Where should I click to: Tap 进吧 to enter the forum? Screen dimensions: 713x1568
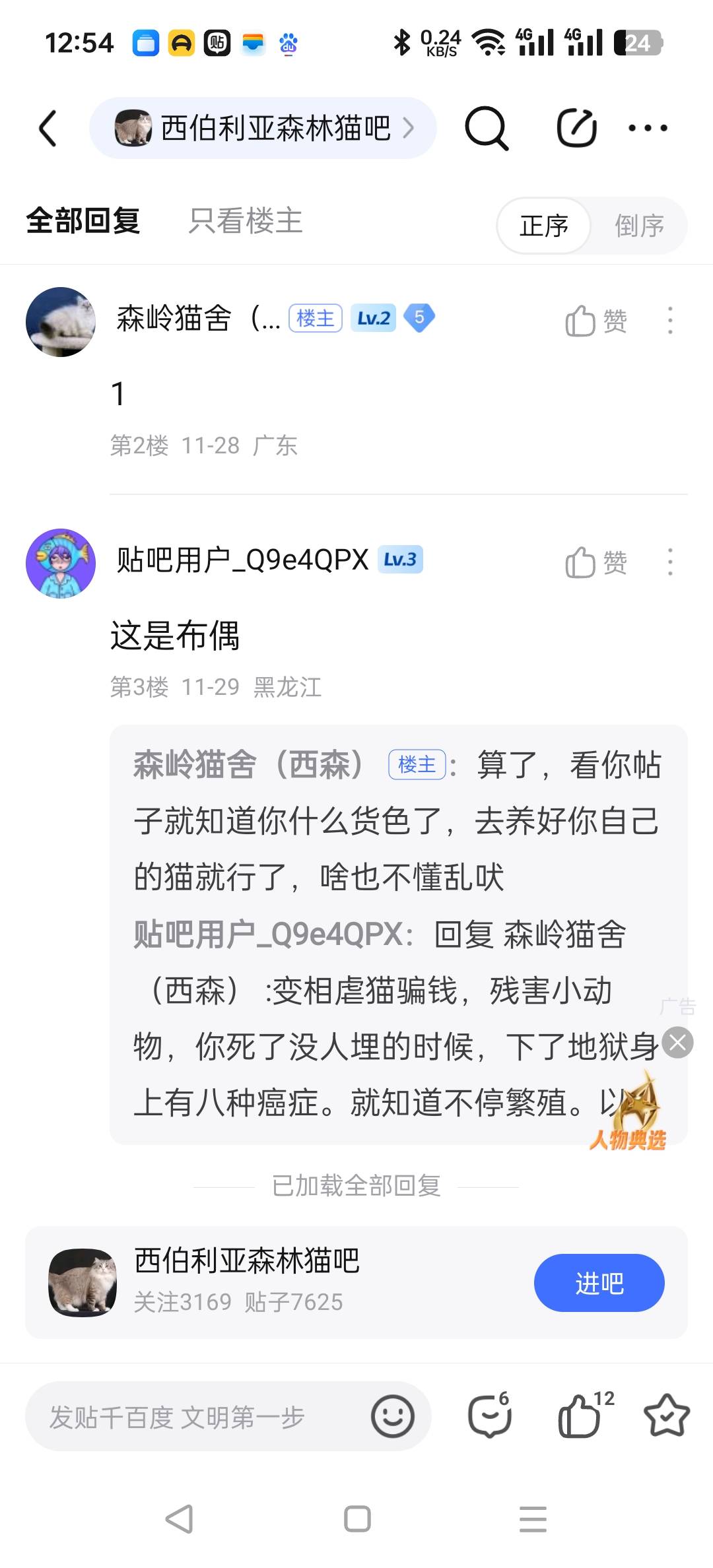point(599,1283)
